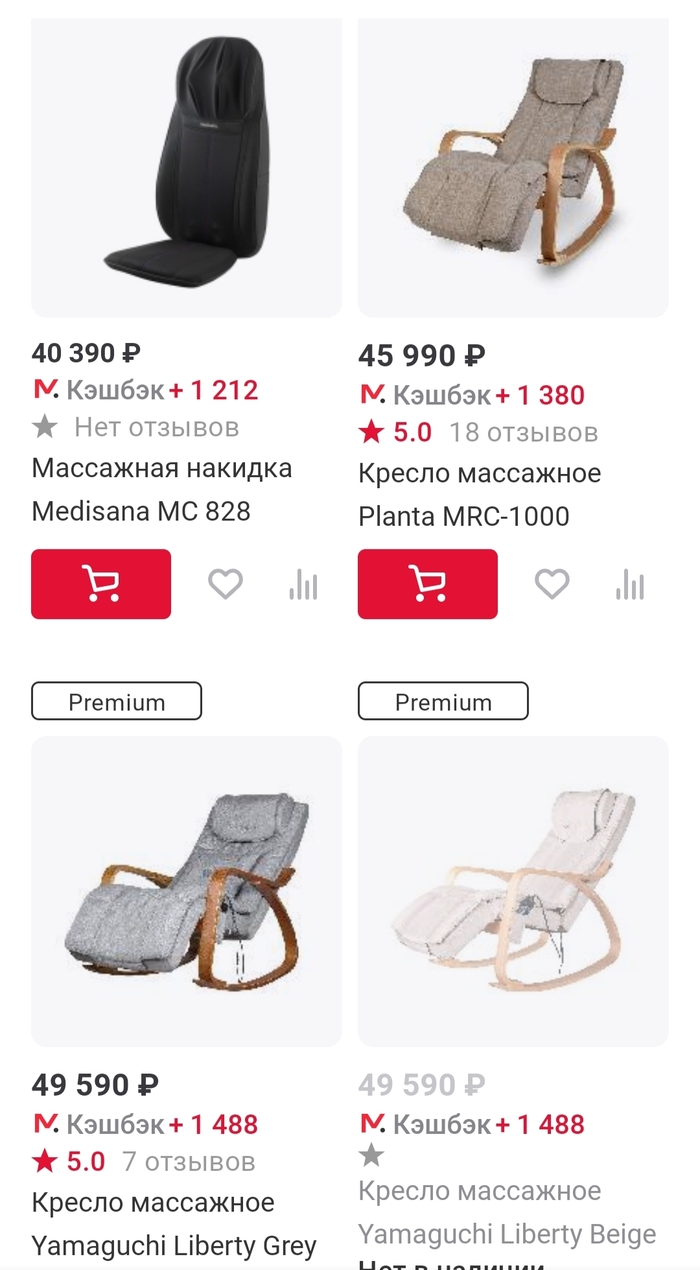Open the Medisana MC 828 product image

pyautogui.click(x=186, y=167)
